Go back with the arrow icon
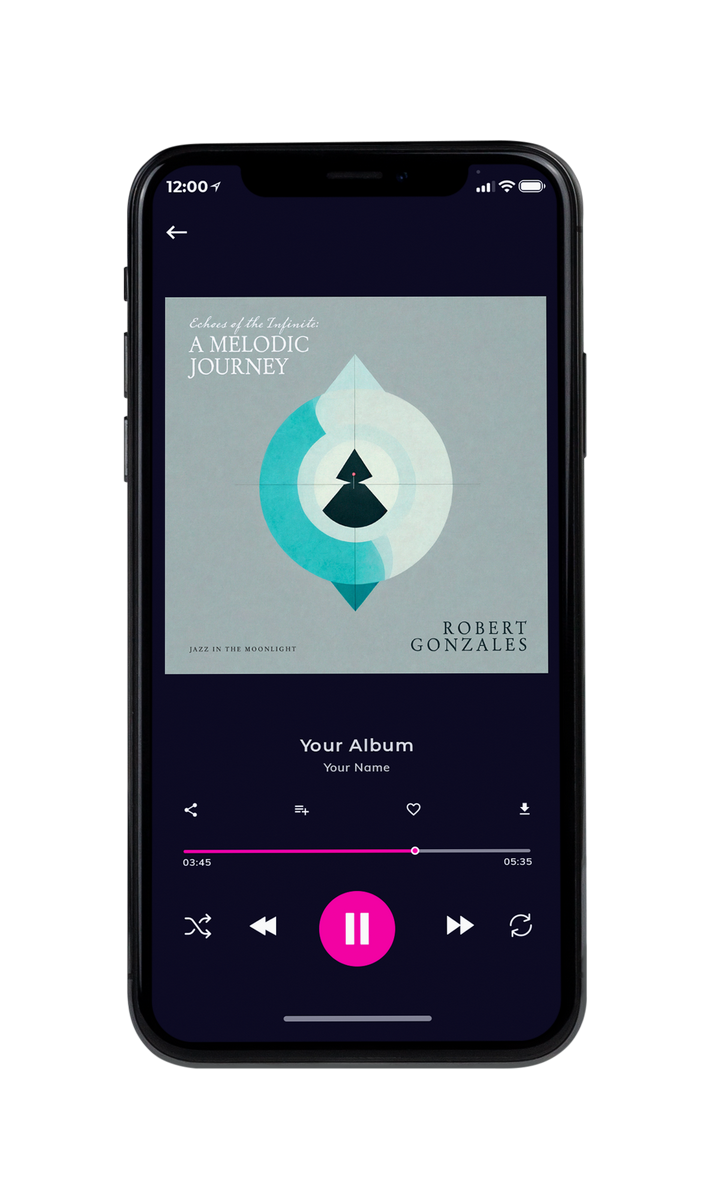The image size is (720, 1200). pyautogui.click(x=177, y=232)
